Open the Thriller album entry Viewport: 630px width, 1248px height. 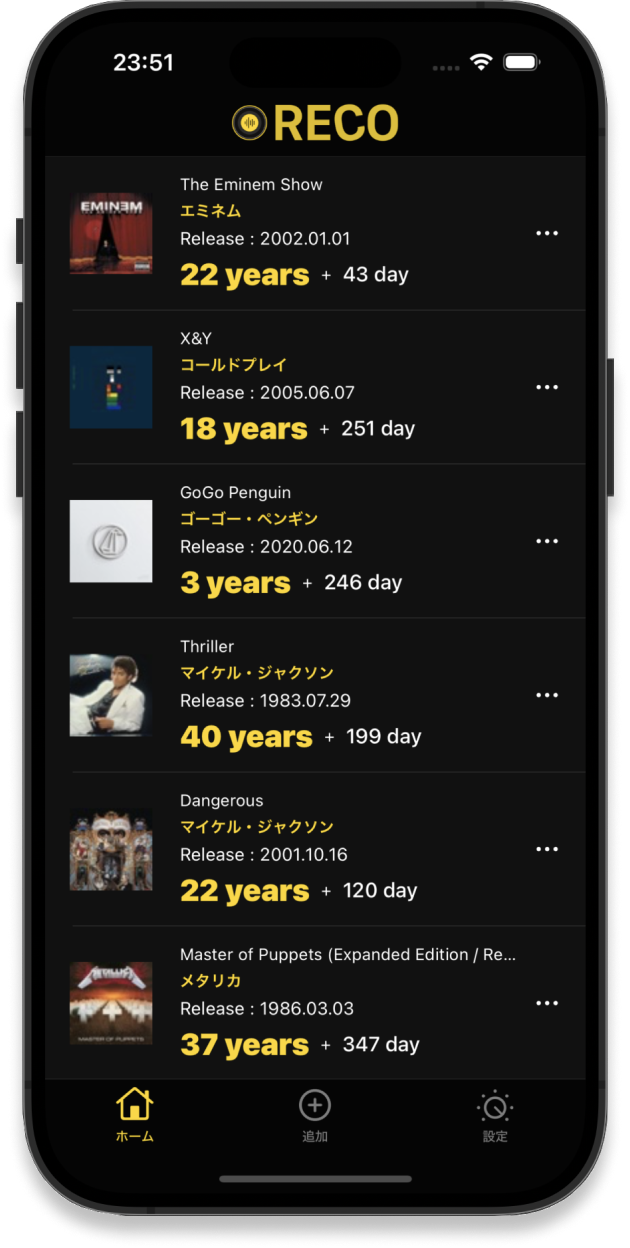pyautogui.click(x=300, y=695)
